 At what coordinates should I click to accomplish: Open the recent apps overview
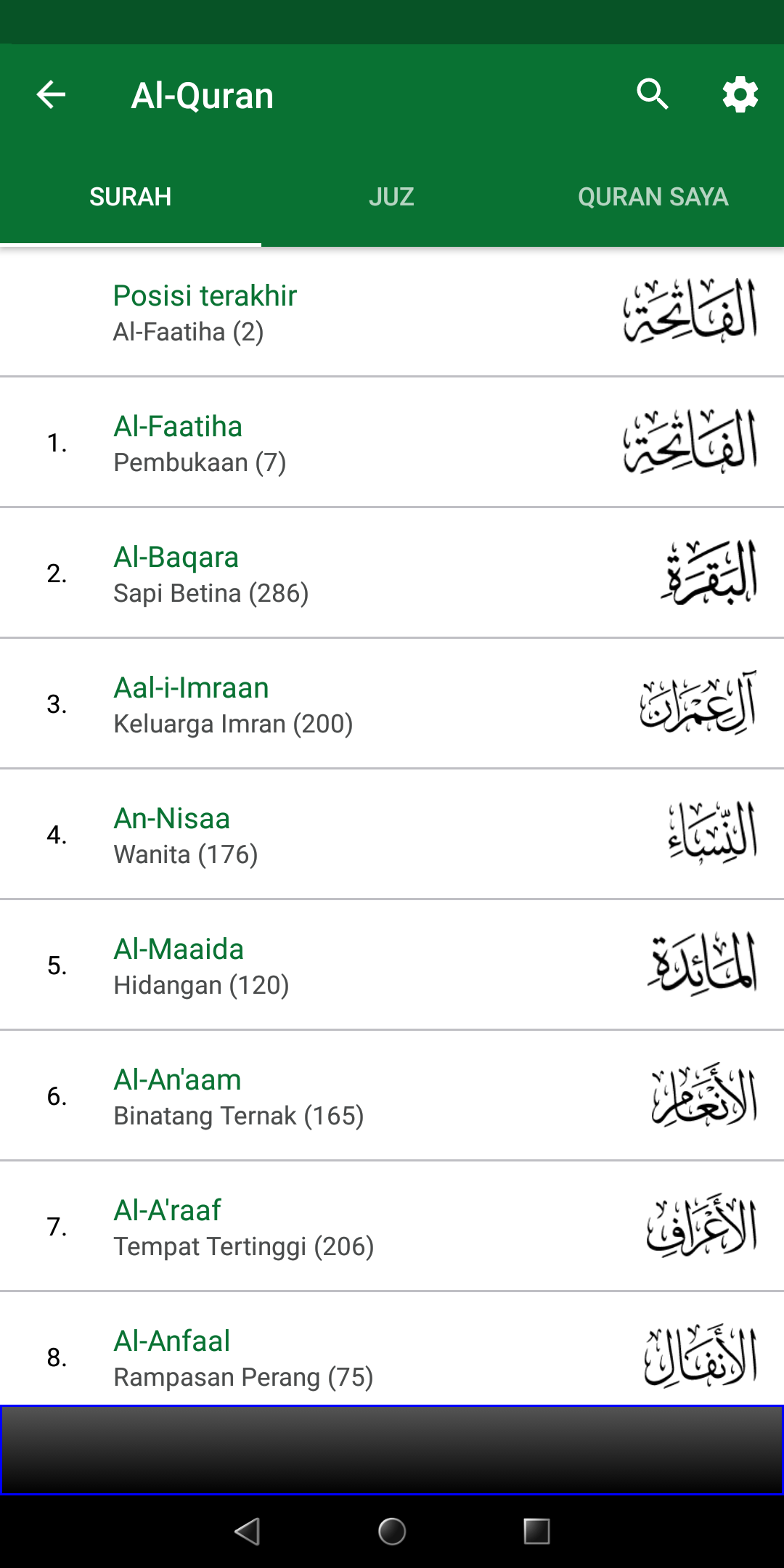(x=536, y=1532)
